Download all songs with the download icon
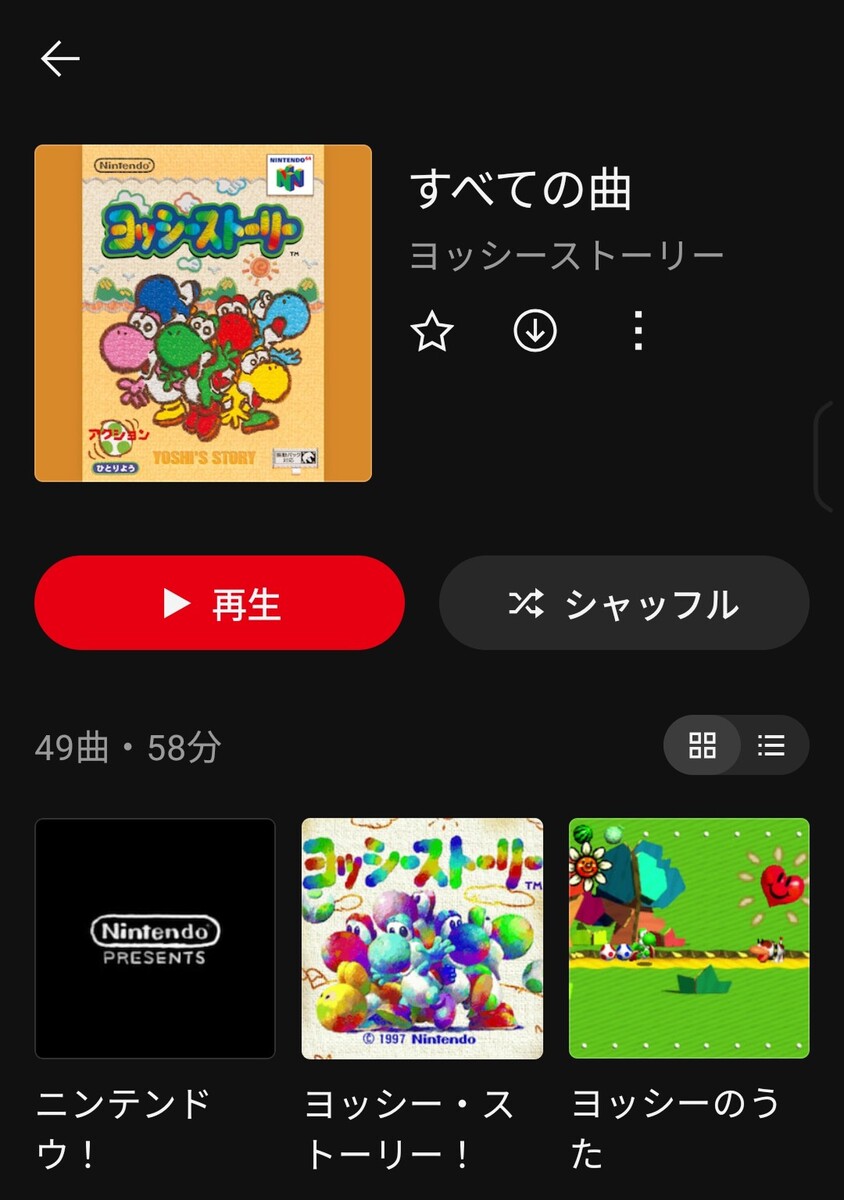Screen dimensions: 844x1200 tap(535, 331)
